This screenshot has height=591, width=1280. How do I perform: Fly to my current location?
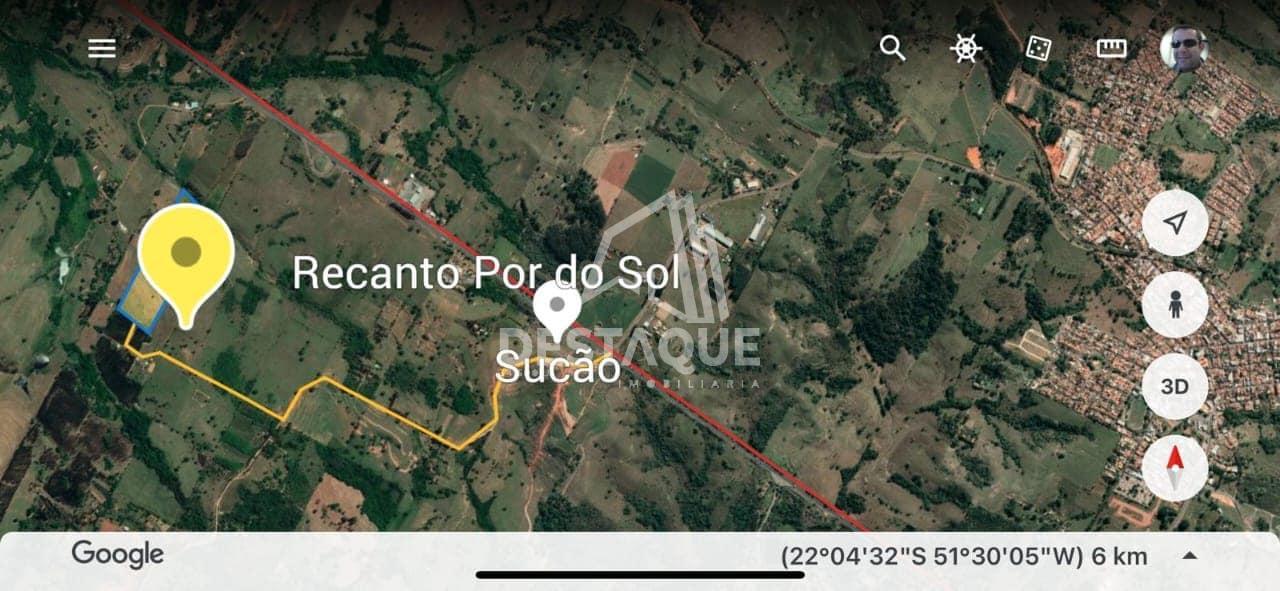coord(1175,222)
